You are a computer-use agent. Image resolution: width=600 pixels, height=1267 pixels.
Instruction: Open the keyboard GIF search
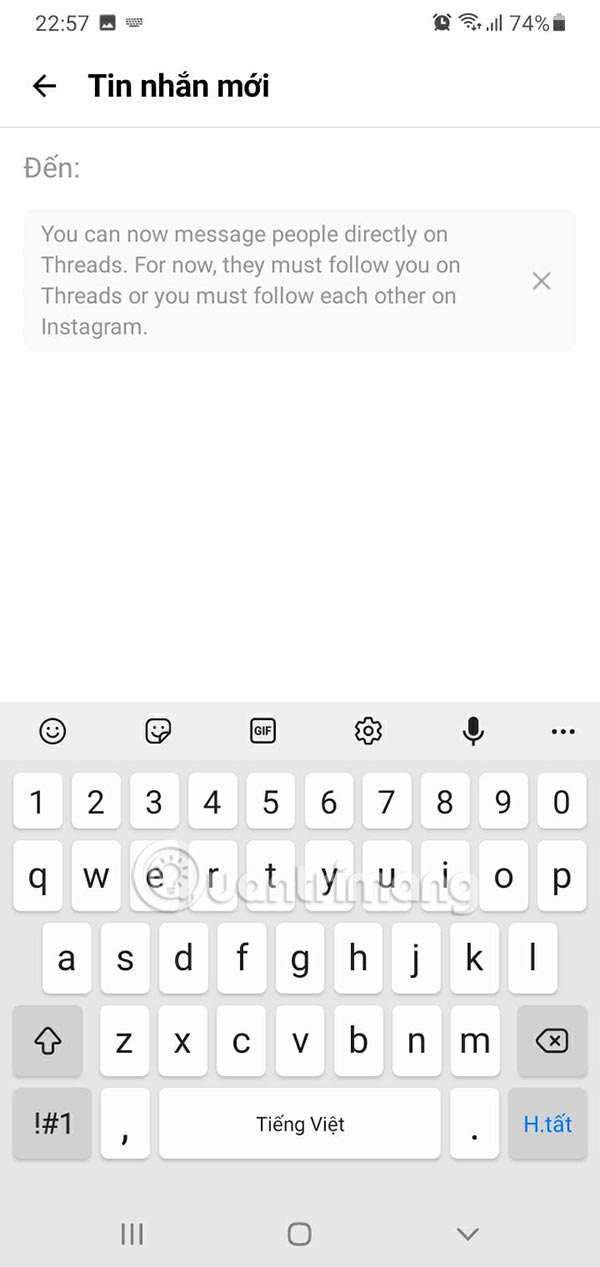tap(263, 732)
